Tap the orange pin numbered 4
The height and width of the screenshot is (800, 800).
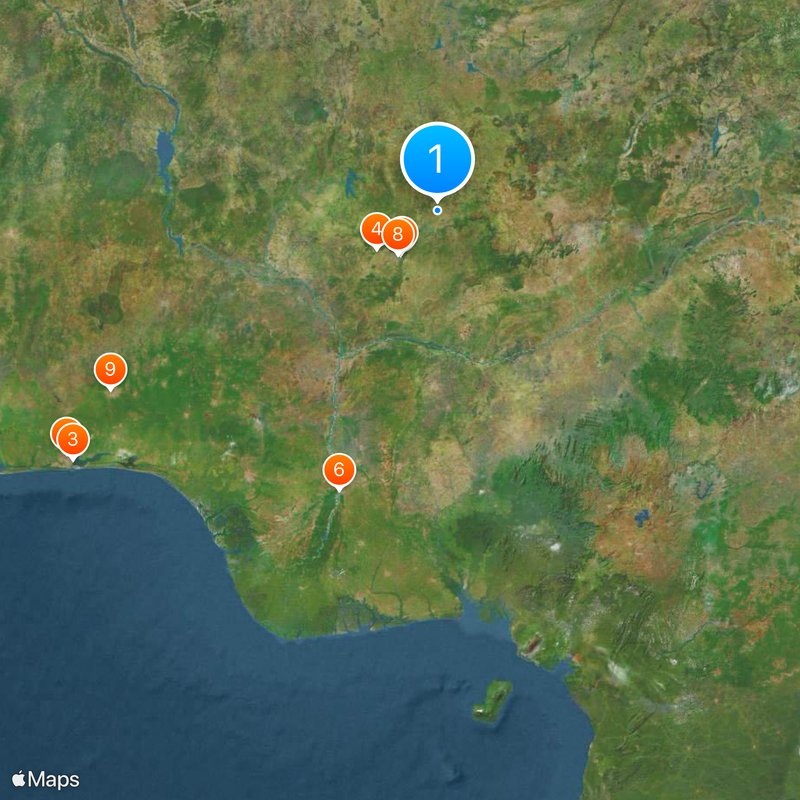374,230
